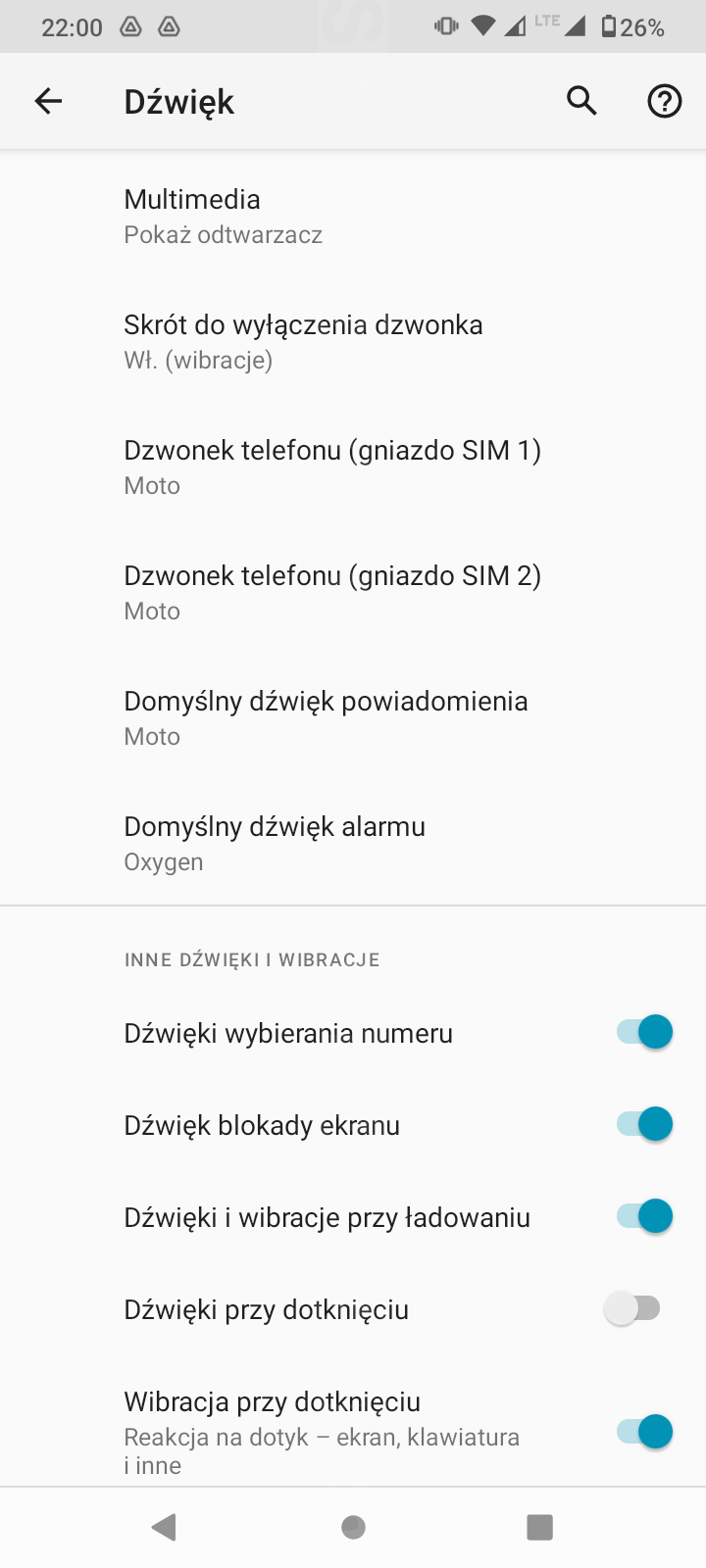The height and width of the screenshot is (1568, 706).
Task: Toggle Dźwięki i wibracje przy ładowaniu
Action: click(644, 1216)
